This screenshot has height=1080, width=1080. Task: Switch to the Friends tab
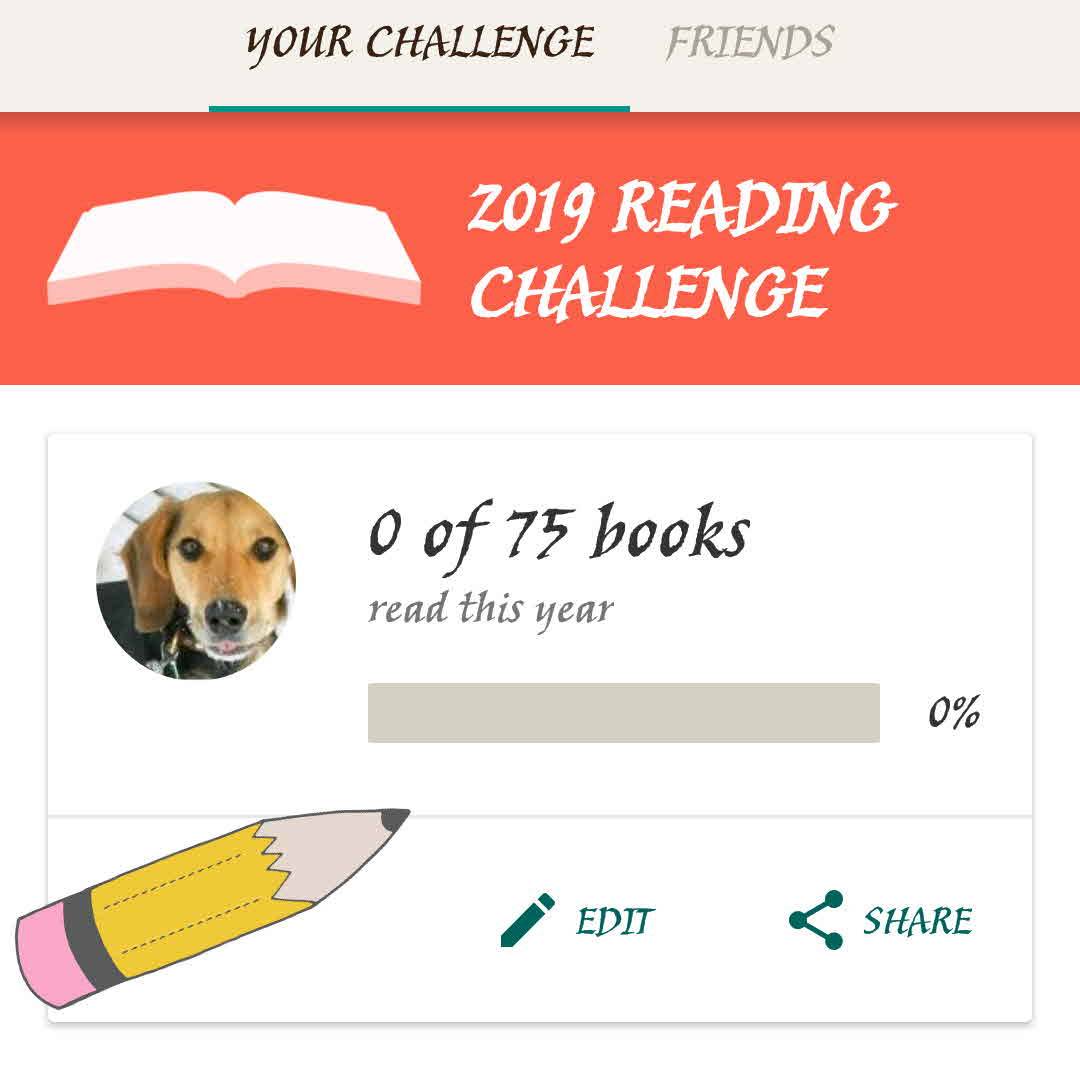pos(750,44)
